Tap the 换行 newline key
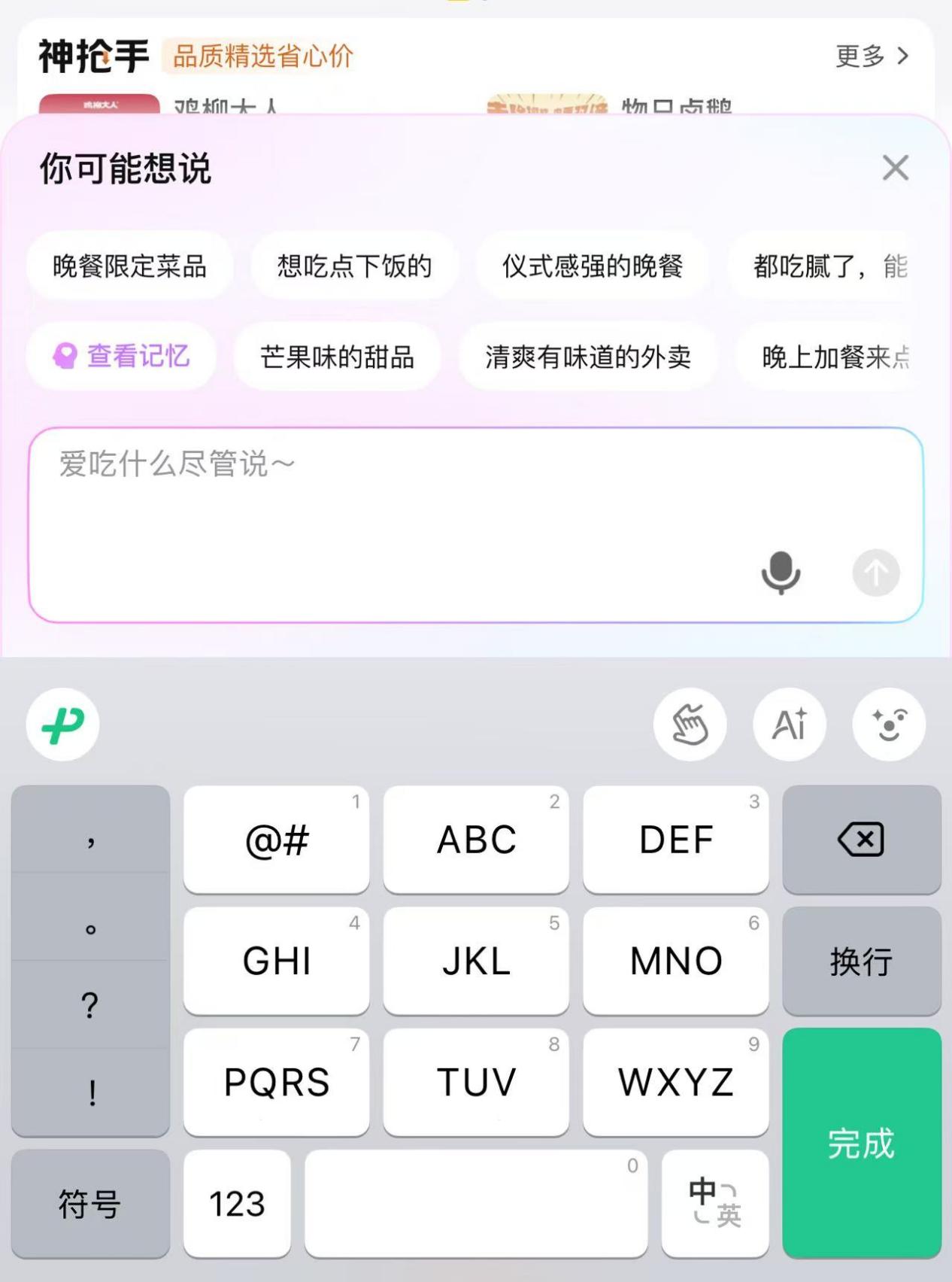This screenshot has height=1282, width=952. coord(862,961)
